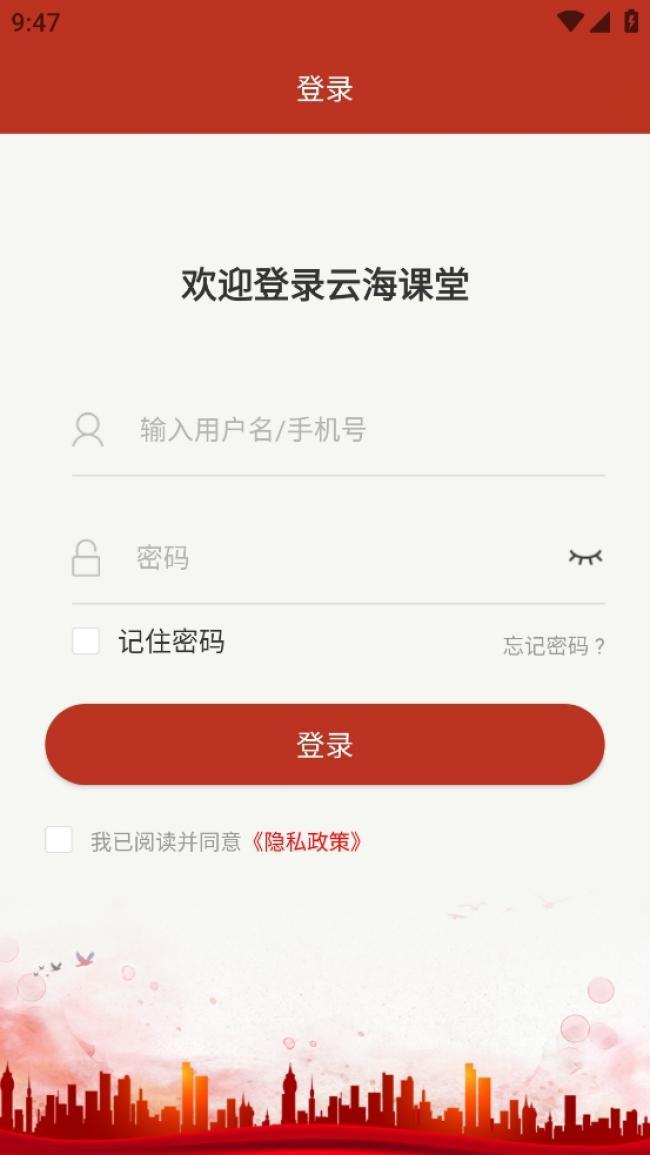Tick the privacy policy agreement checkbox
This screenshot has height=1155, width=650.
tap(59, 840)
